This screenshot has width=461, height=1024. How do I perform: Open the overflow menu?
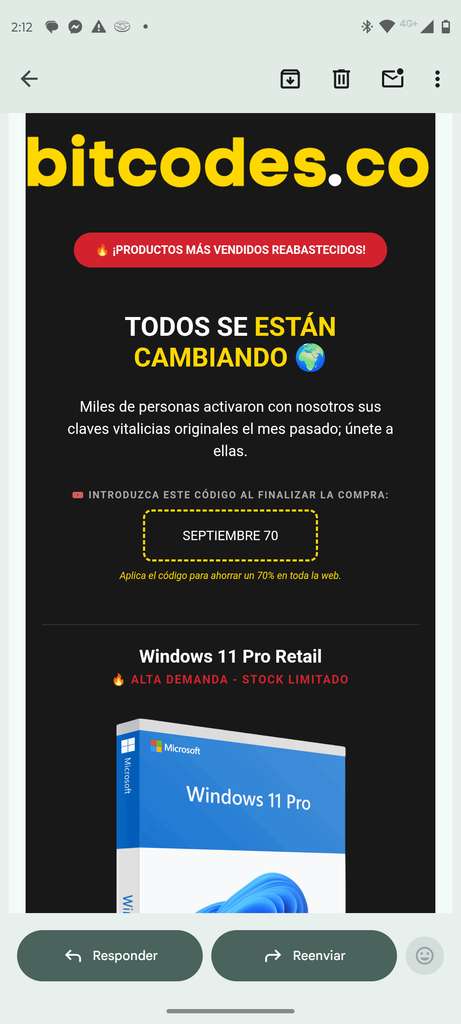[x=437, y=79]
